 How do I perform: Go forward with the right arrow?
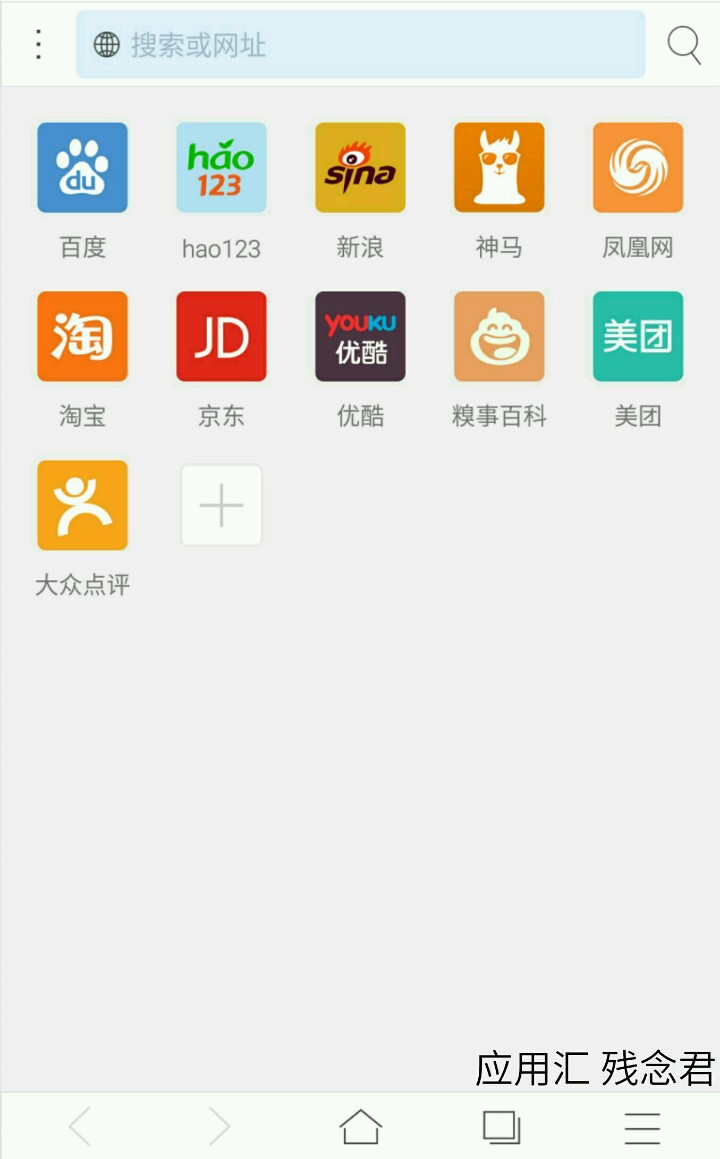click(219, 1127)
